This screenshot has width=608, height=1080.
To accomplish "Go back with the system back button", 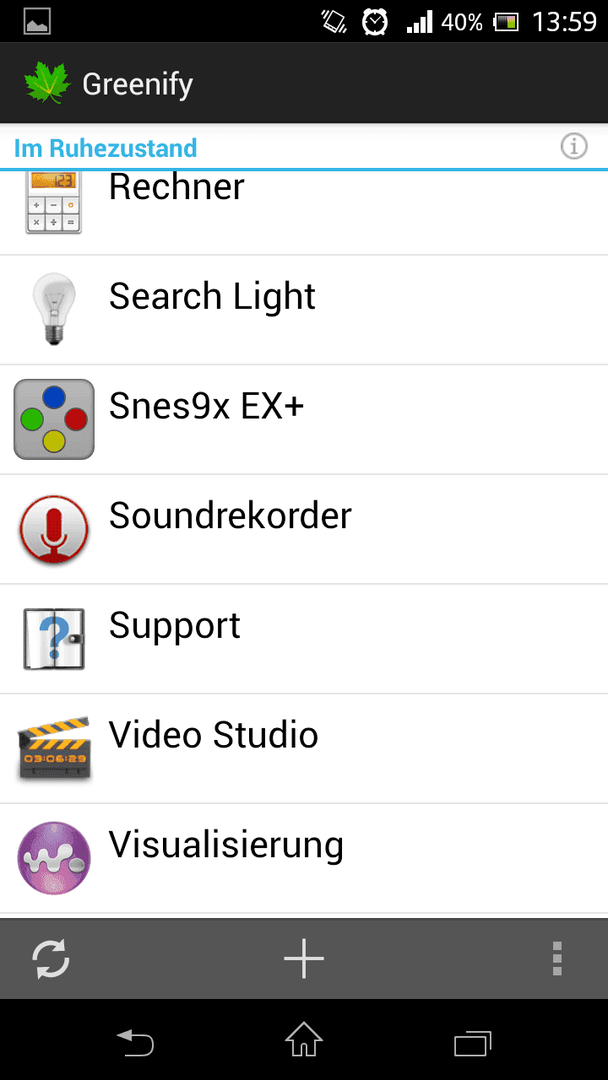I will click(x=135, y=1041).
